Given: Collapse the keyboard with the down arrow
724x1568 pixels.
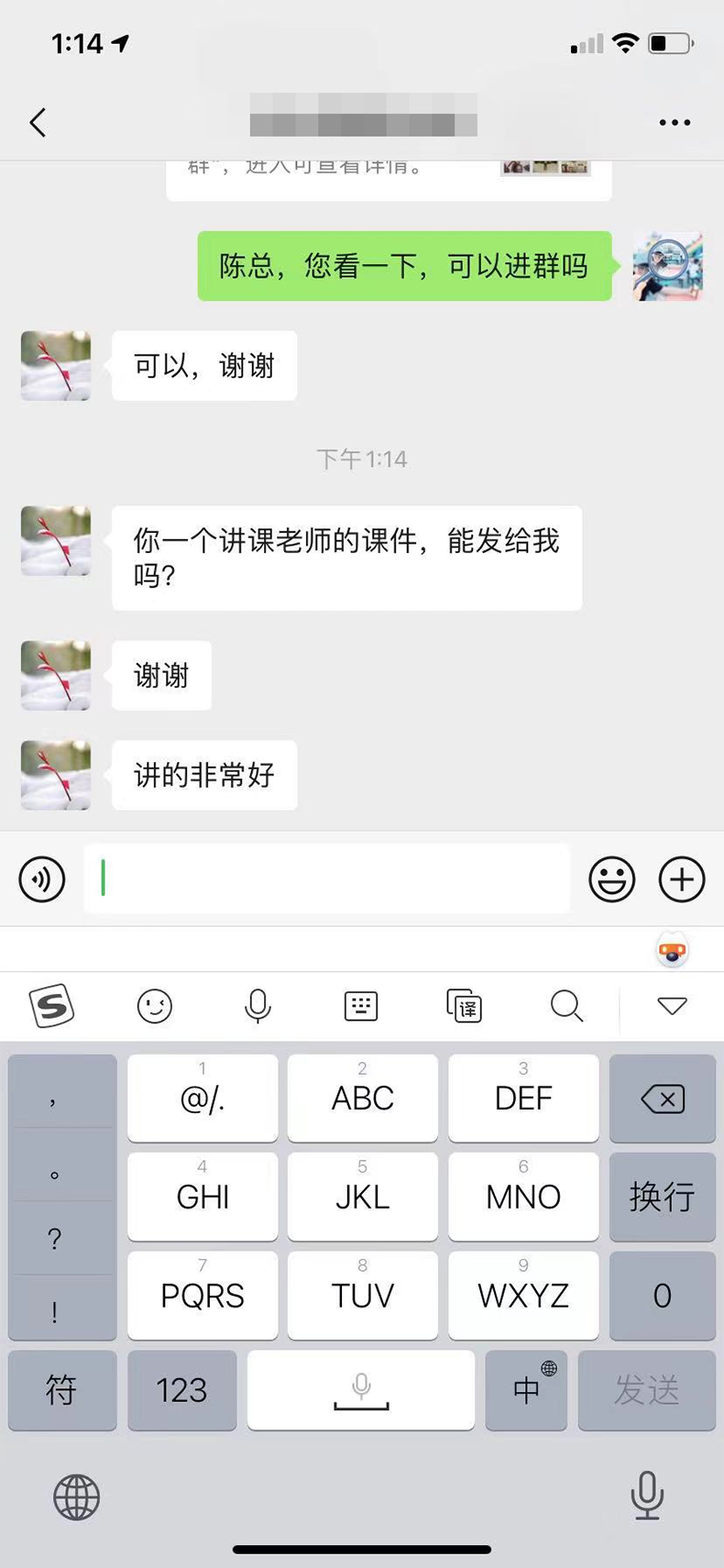Looking at the screenshot, I should tap(670, 1005).
